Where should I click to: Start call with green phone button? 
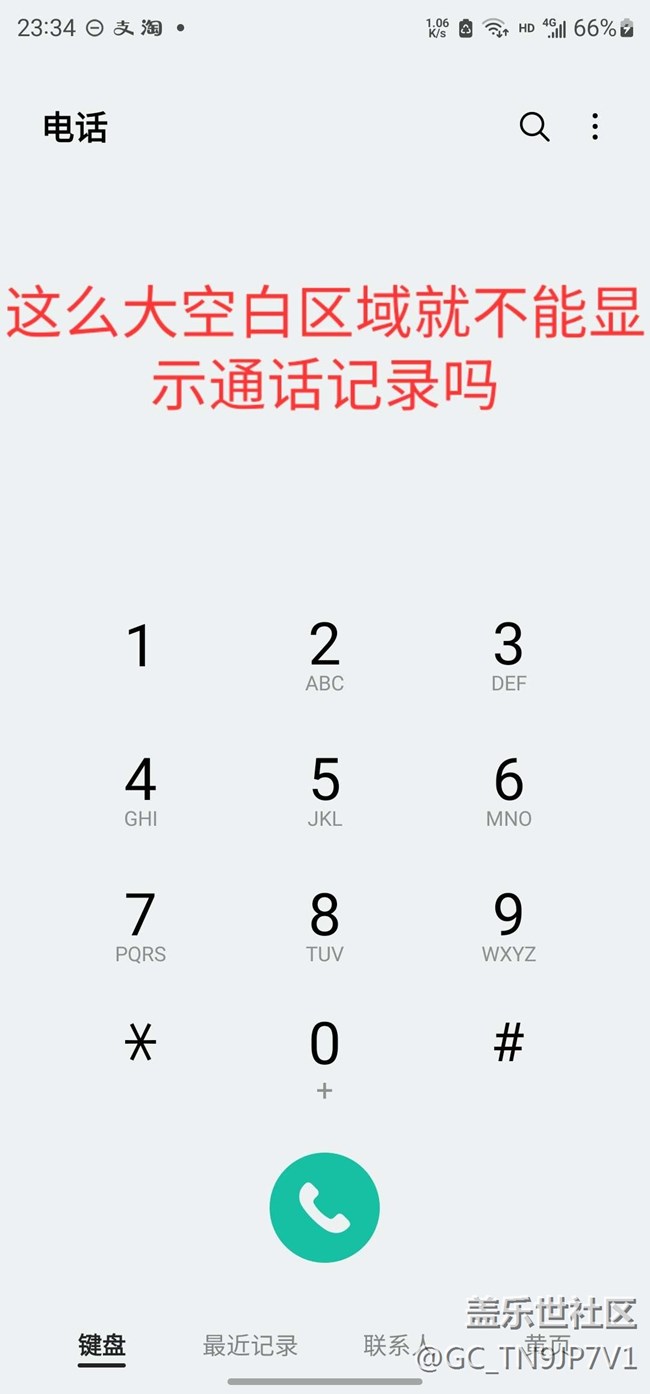pyautogui.click(x=325, y=1207)
